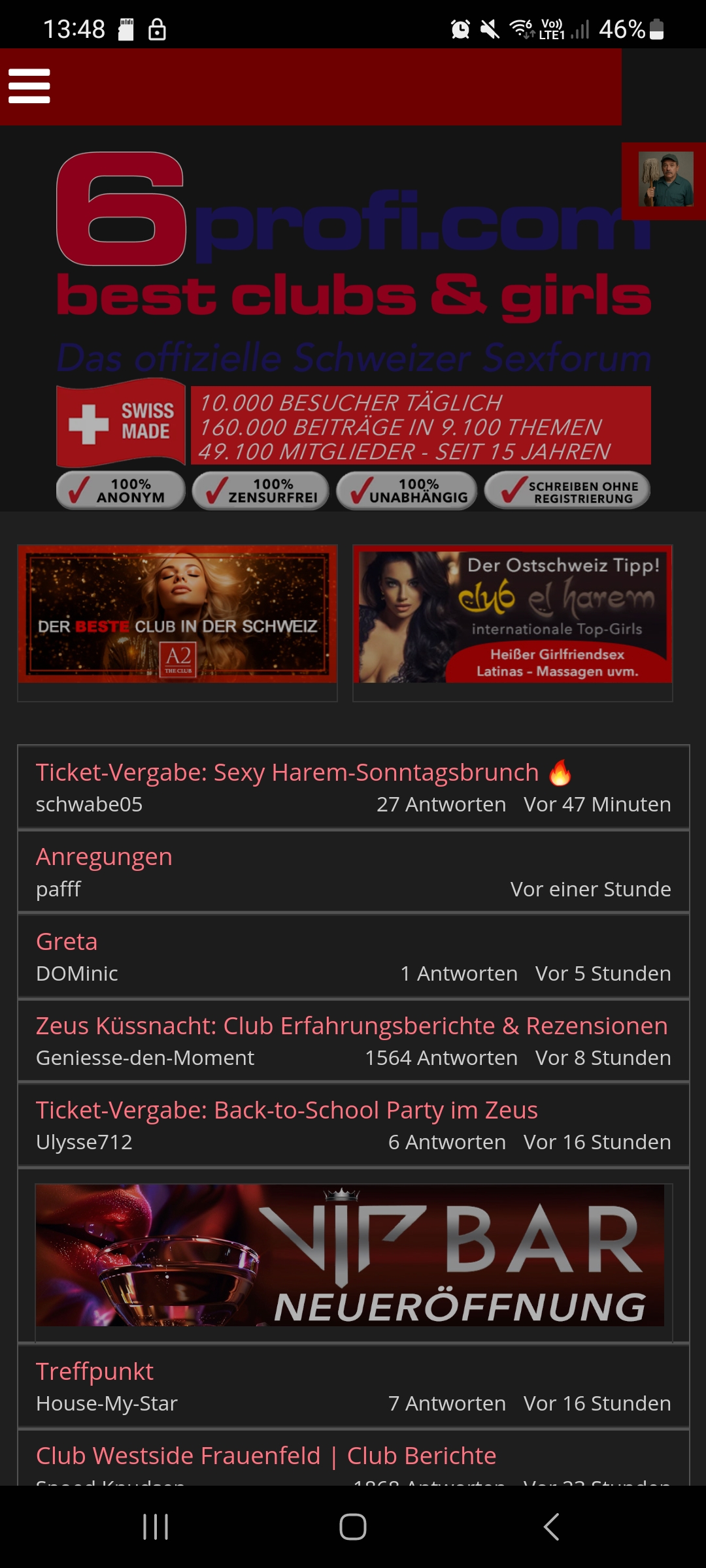This screenshot has height=1568, width=706.
Task: Go back with the system back button
Action: coord(551,1527)
